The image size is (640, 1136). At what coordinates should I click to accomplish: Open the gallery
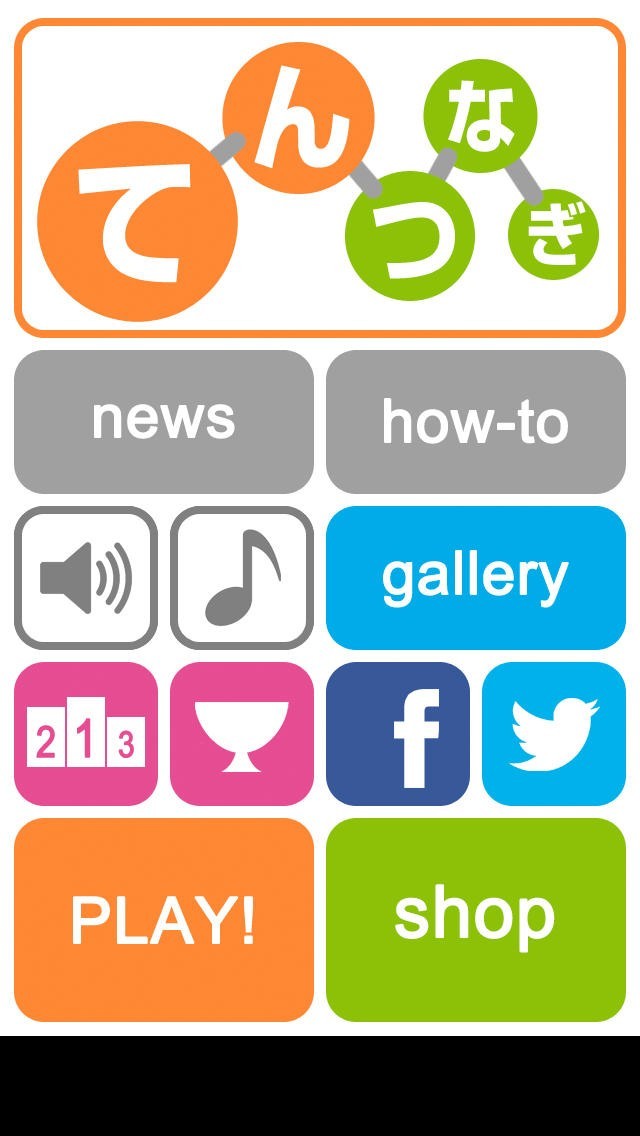[x=476, y=578]
